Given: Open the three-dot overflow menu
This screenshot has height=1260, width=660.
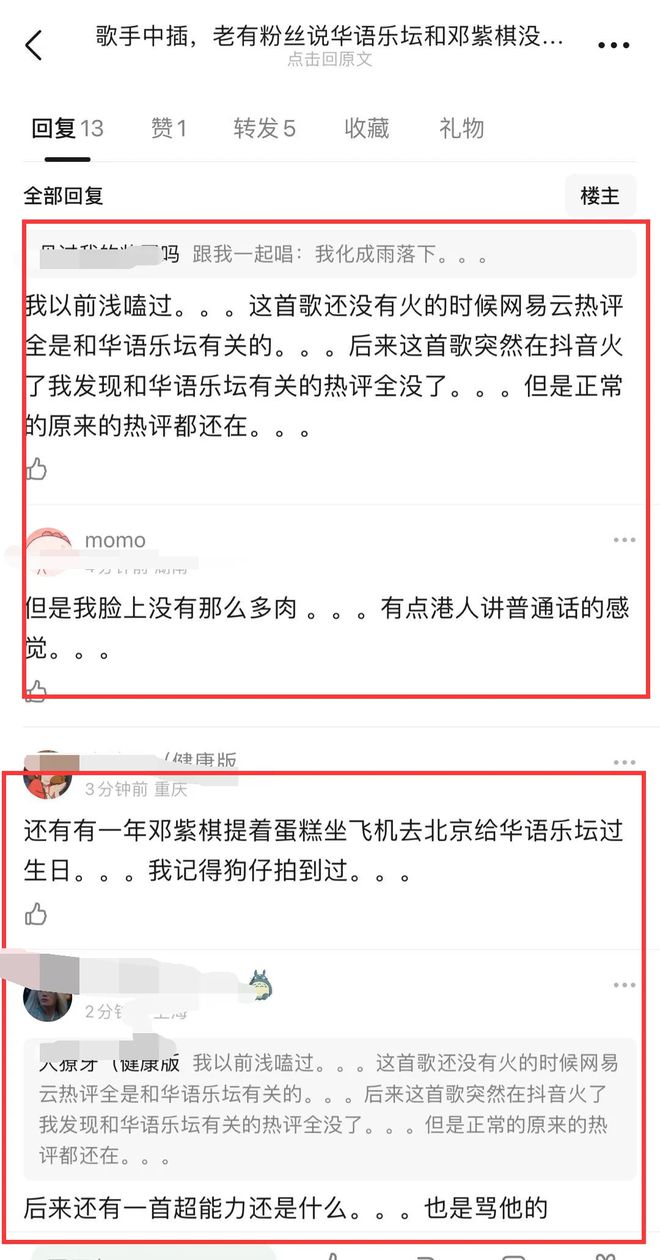Looking at the screenshot, I should click(x=613, y=46).
